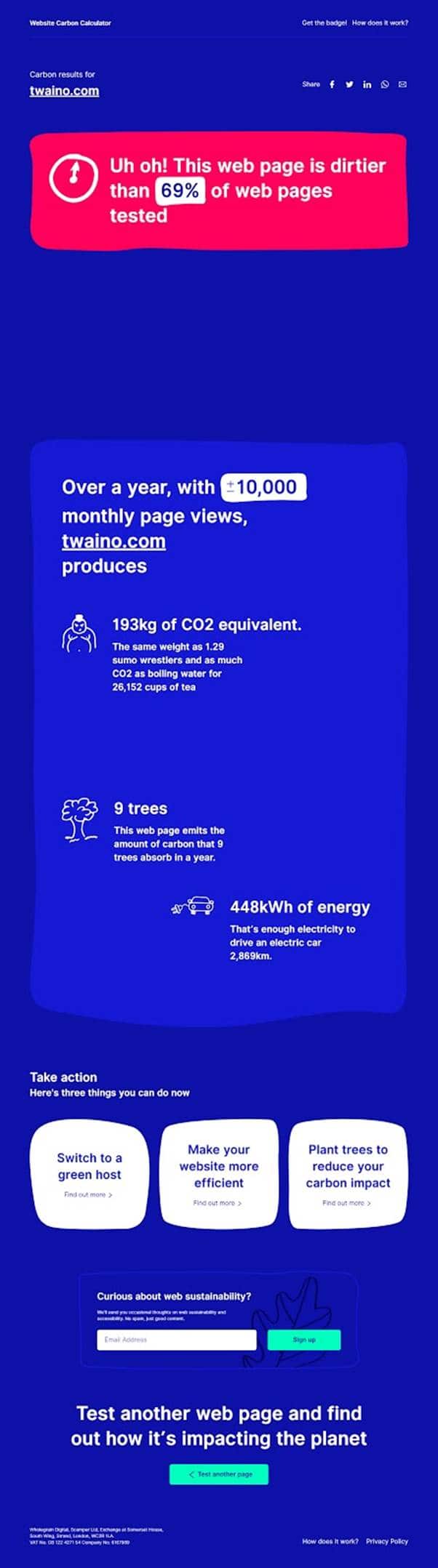Open the Switch to a green host card
This screenshot has width=438, height=1568.
click(x=89, y=1174)
